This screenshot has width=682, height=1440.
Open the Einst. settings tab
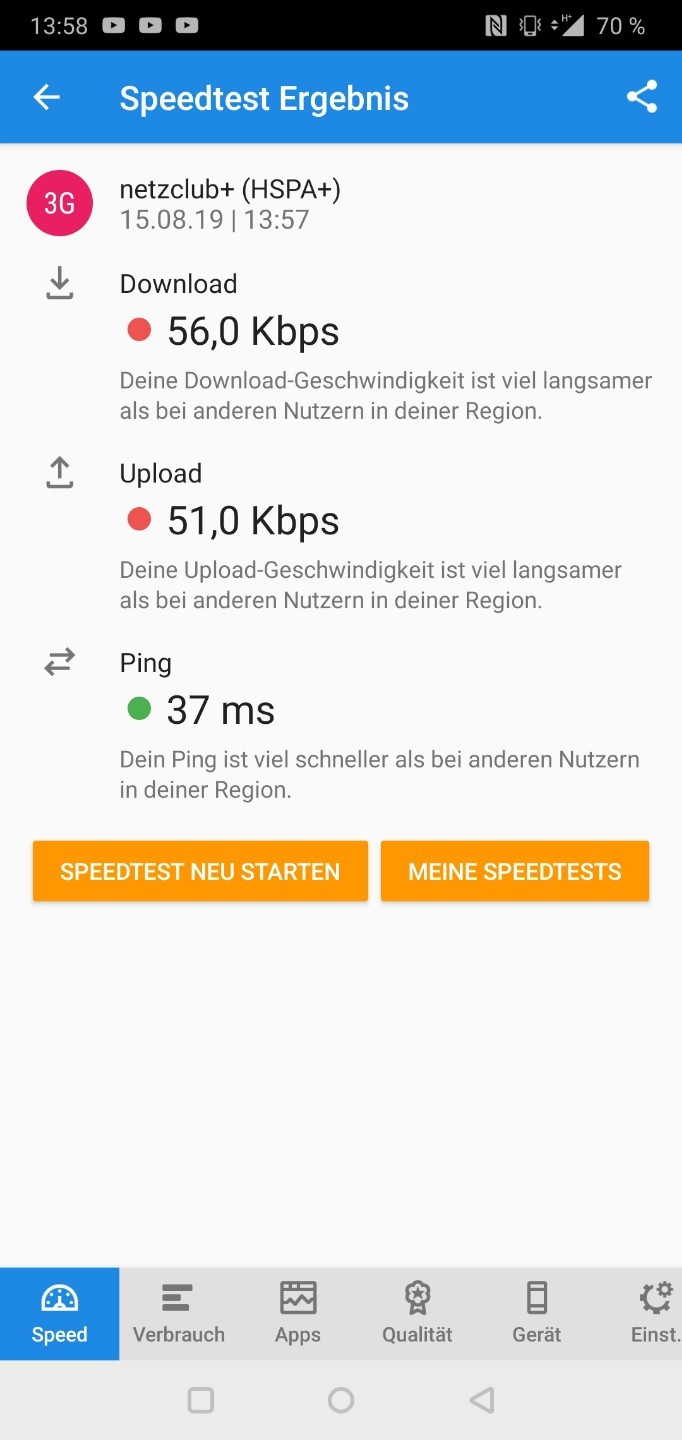point(654,1313)
